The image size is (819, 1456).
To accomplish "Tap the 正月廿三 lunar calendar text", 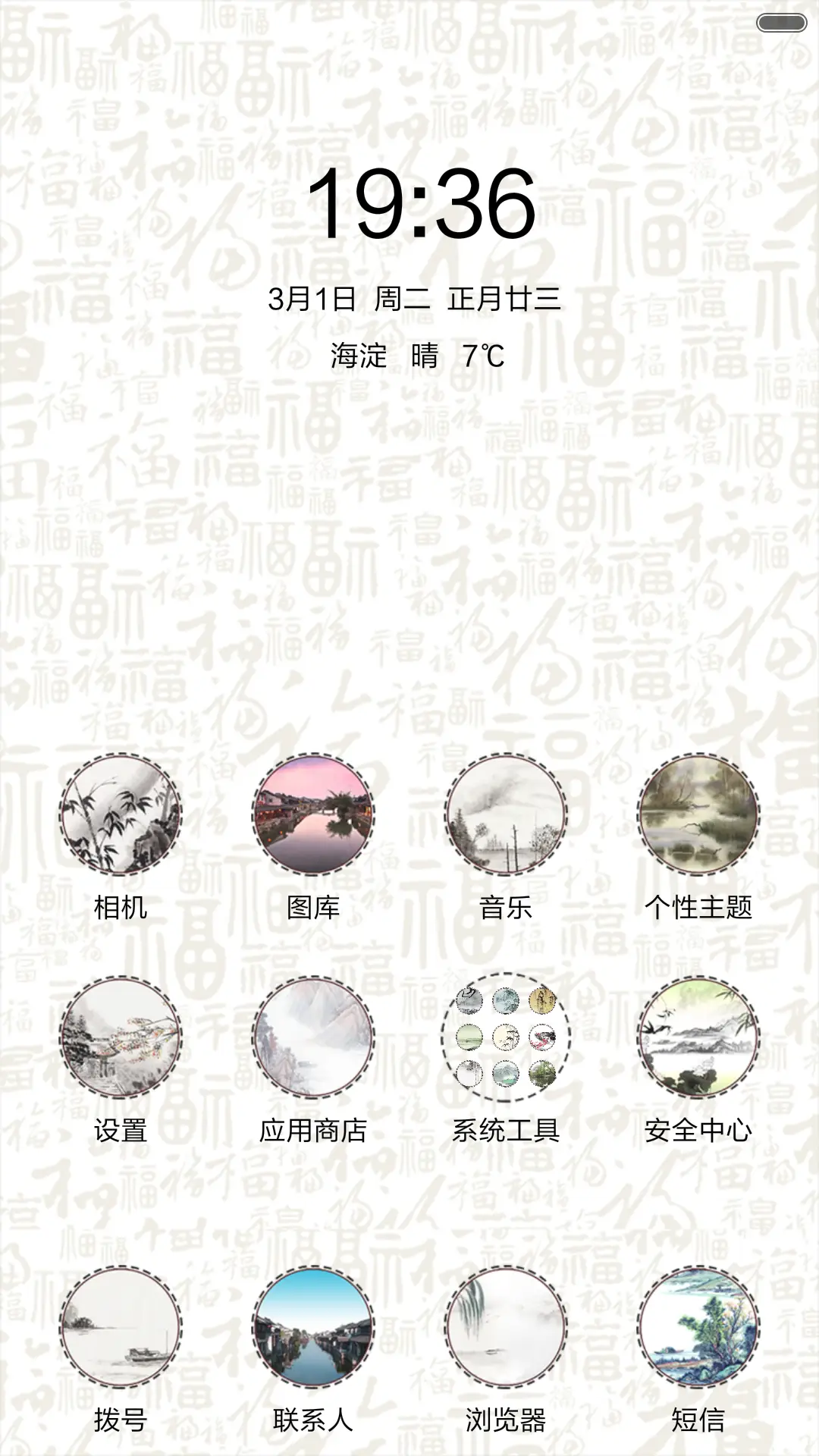I will click(504, 297).
